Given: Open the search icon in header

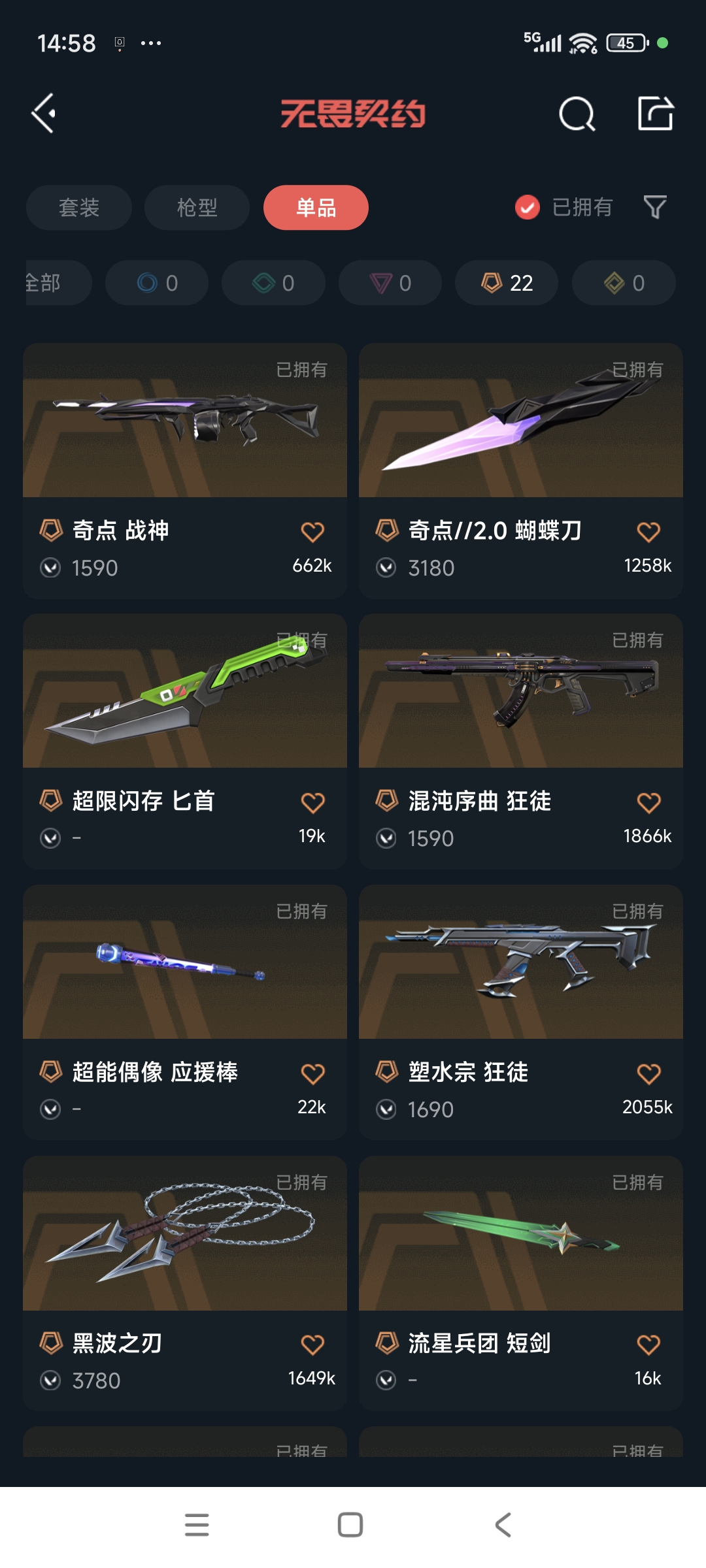Looking at the screenshot, I should tap(577, 114).
